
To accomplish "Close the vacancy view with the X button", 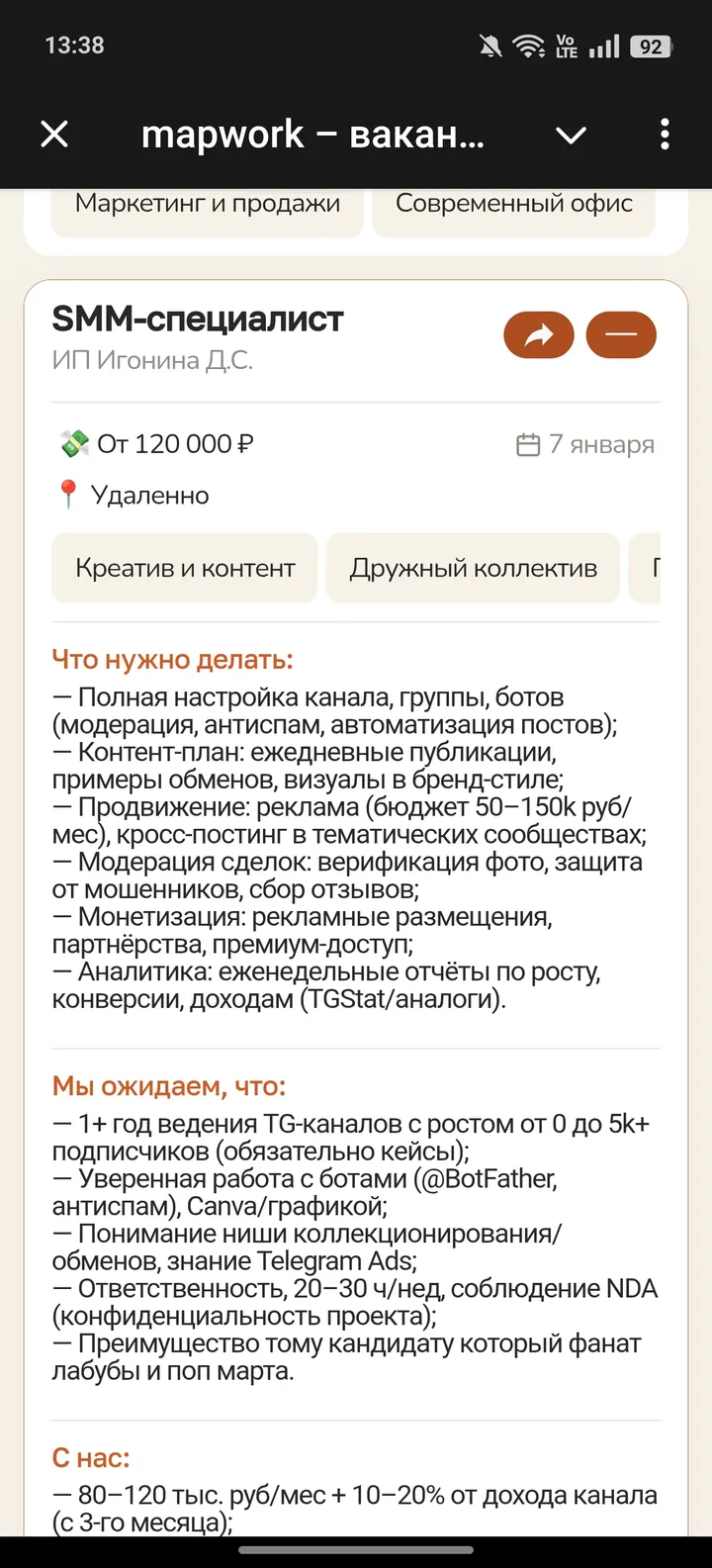I will pos(54,134).
